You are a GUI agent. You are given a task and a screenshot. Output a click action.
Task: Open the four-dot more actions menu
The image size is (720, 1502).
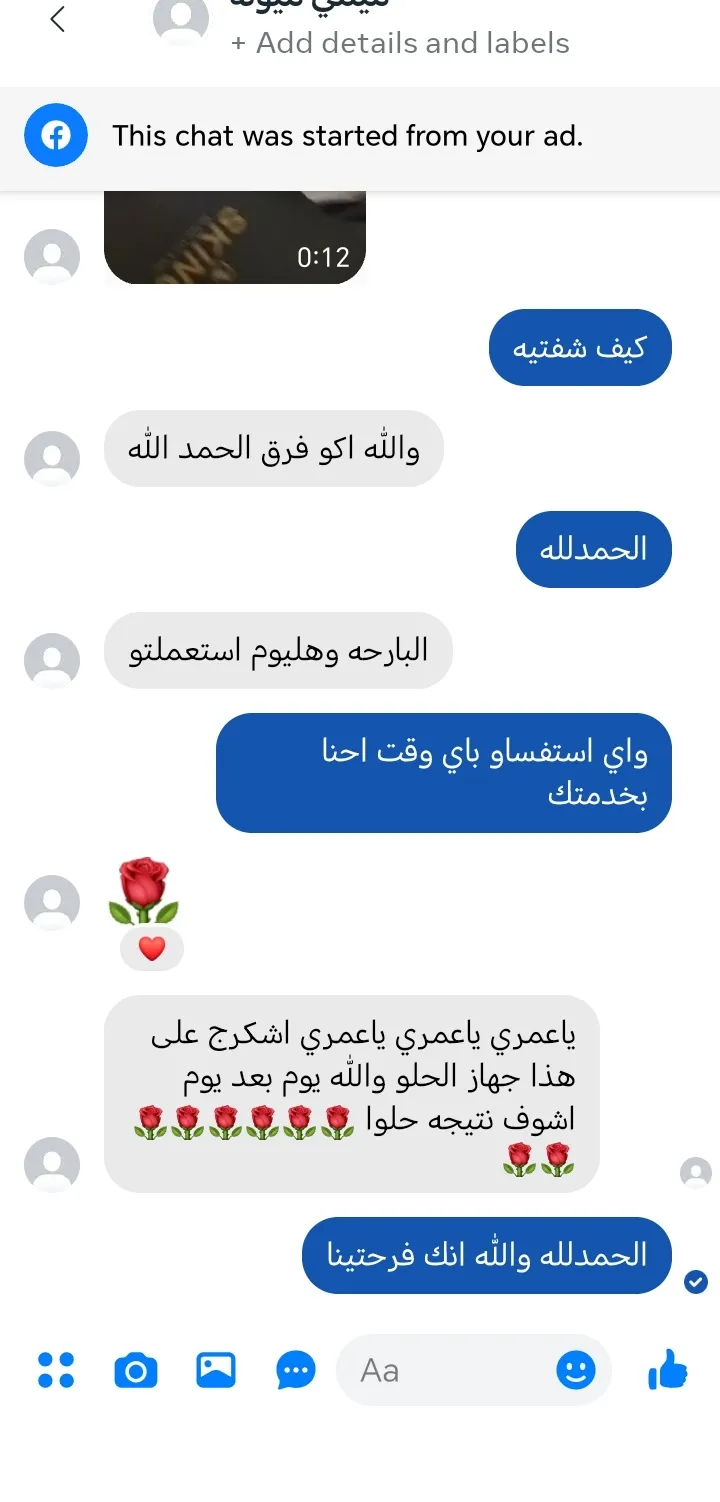56,1370
